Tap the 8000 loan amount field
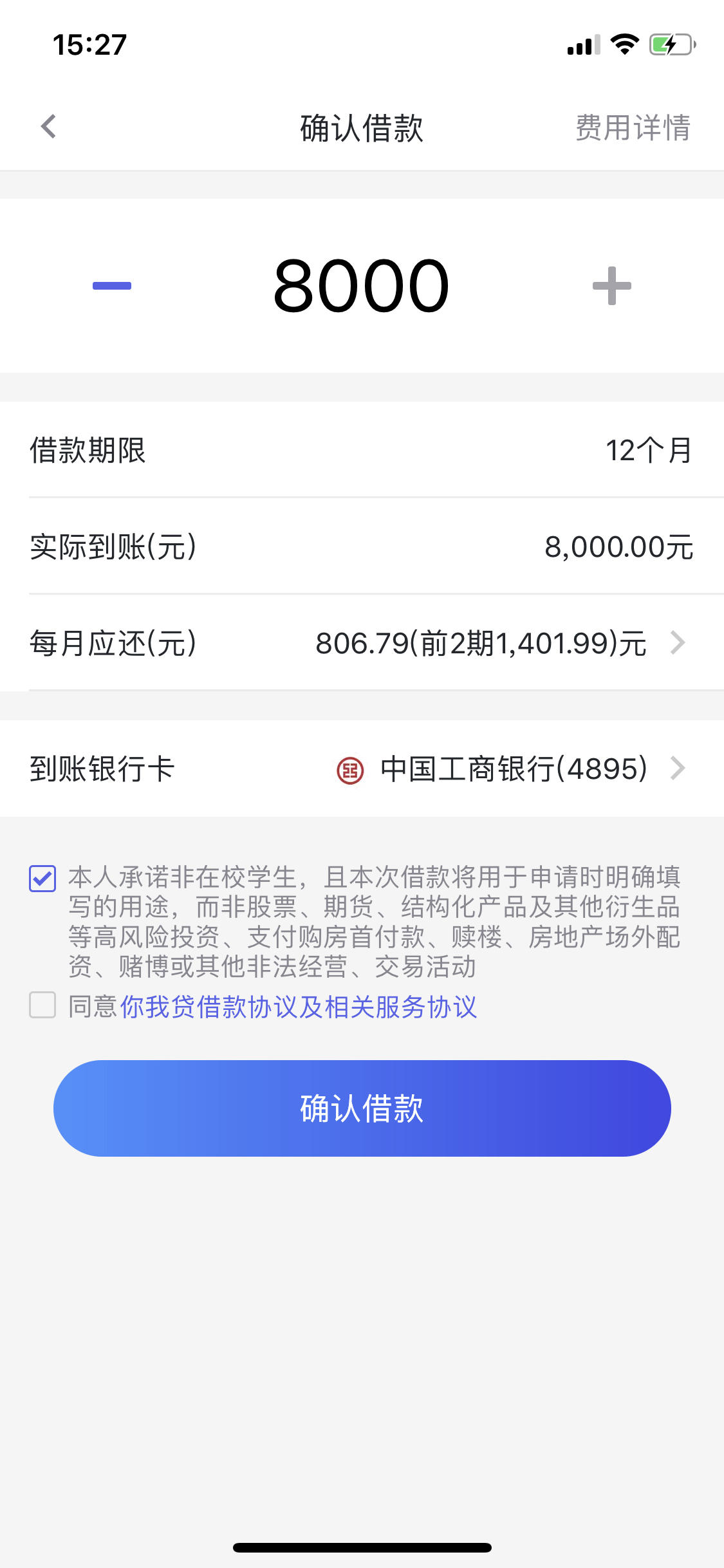Viewport: 724px width, 1568px height. (361, 286)
